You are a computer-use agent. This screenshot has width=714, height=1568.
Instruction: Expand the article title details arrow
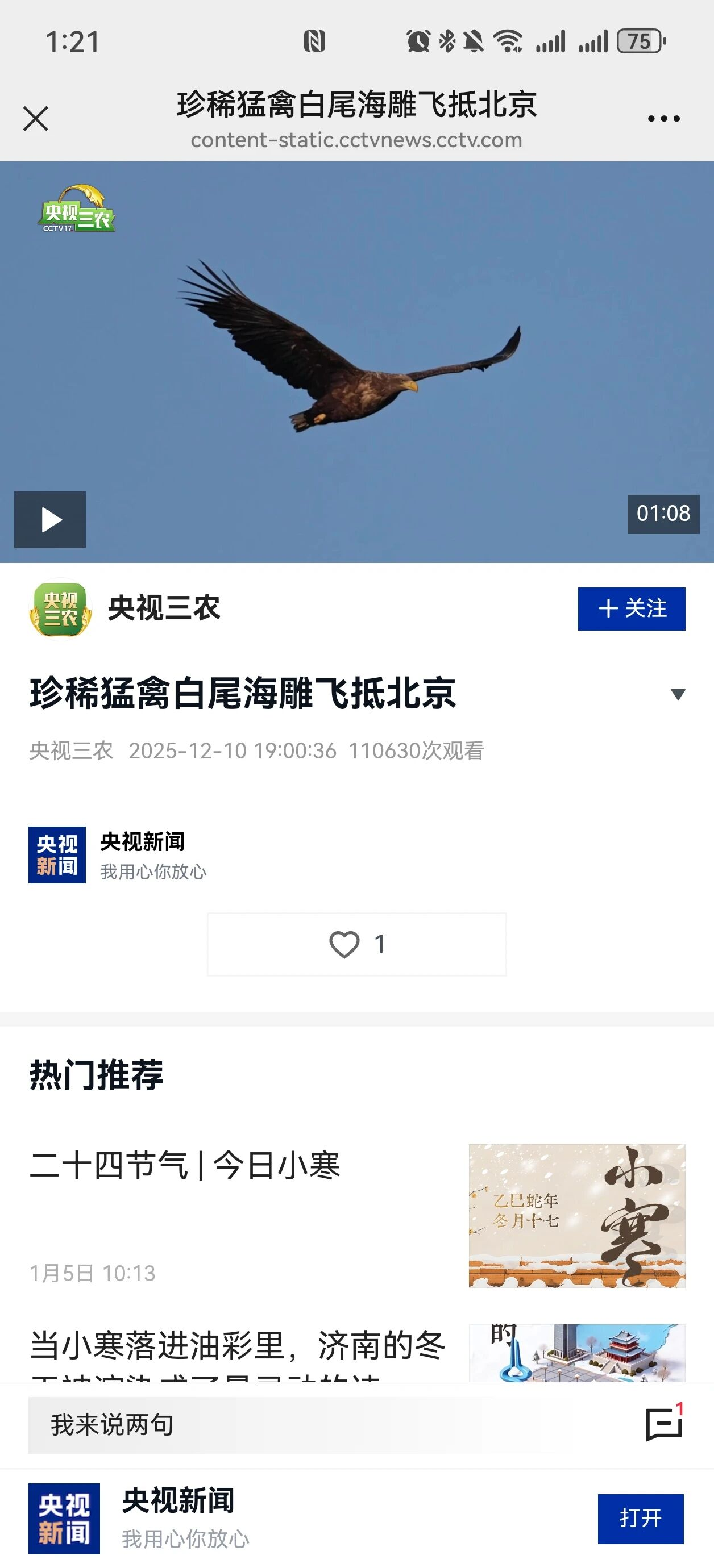tap(678, 694)
